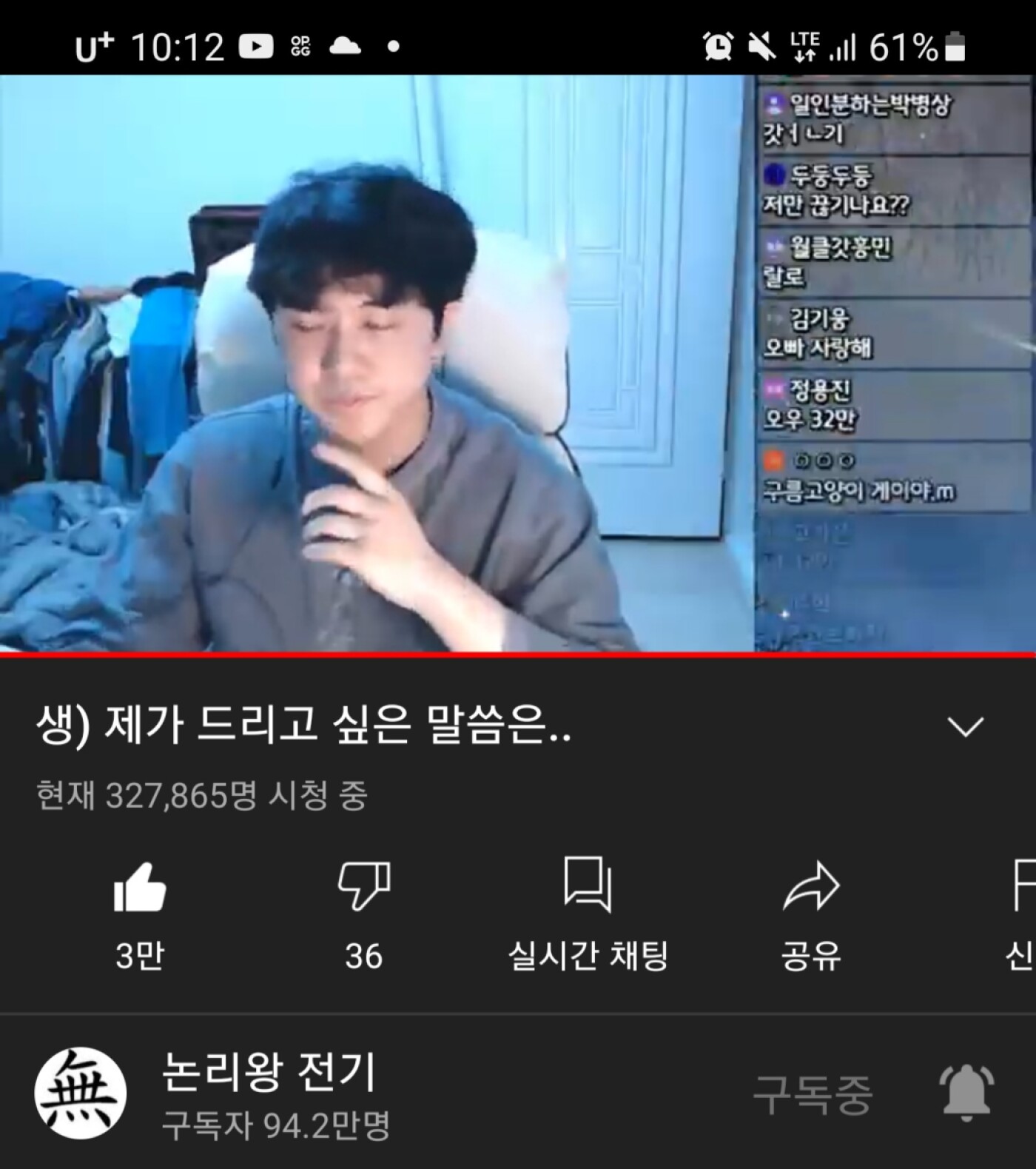Expand the video description chevron
The width and height of the screenshot is (1036, 1169).
click(x=966, y=726)
